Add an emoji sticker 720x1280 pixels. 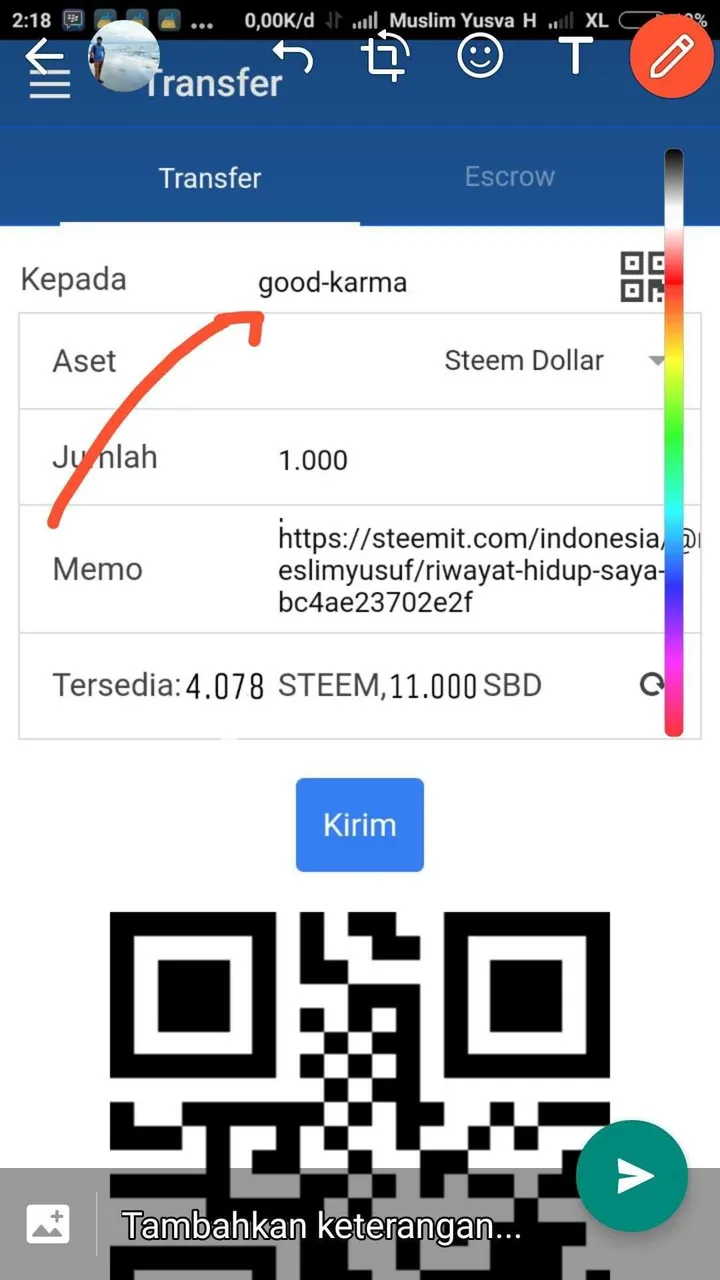[x=480, y=57]
